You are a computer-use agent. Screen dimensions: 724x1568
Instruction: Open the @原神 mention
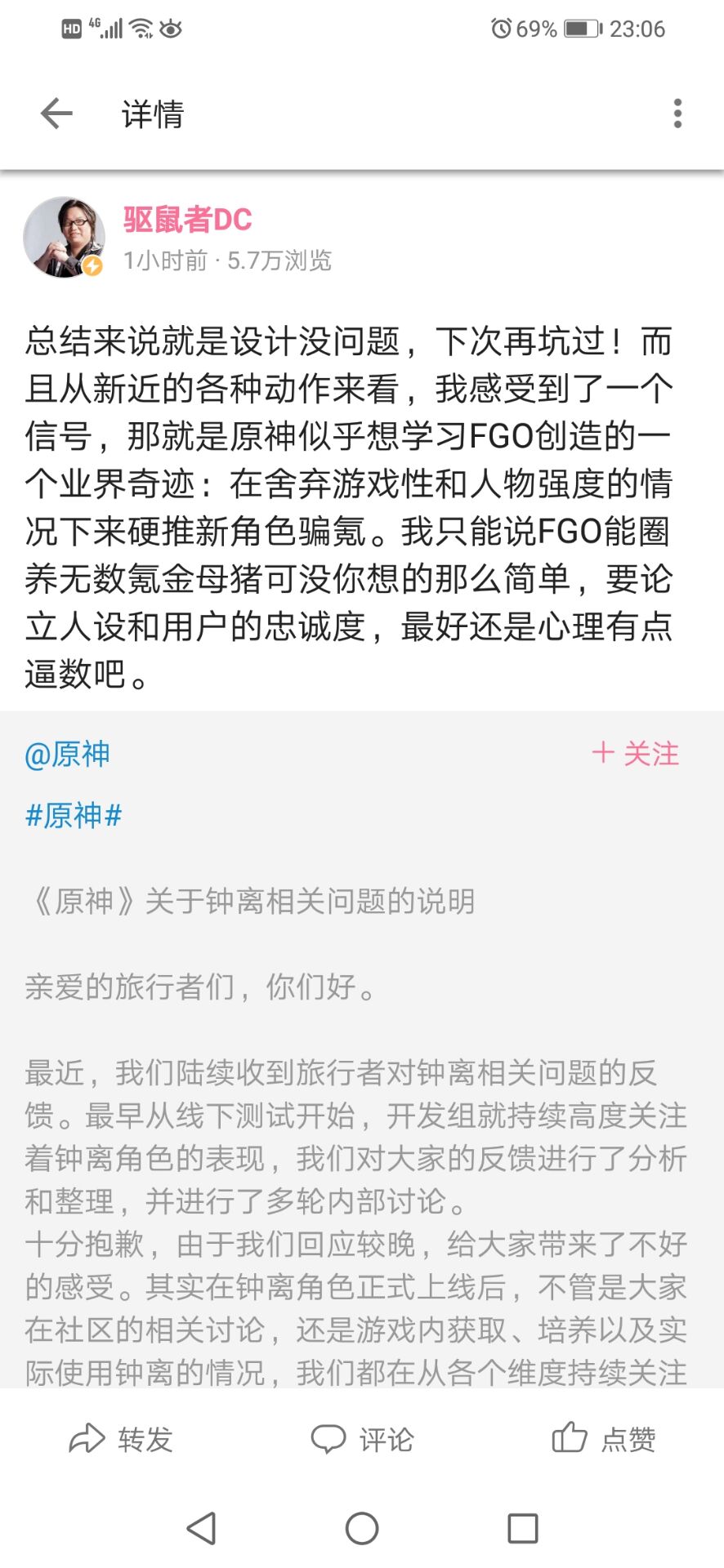[67, 754]
